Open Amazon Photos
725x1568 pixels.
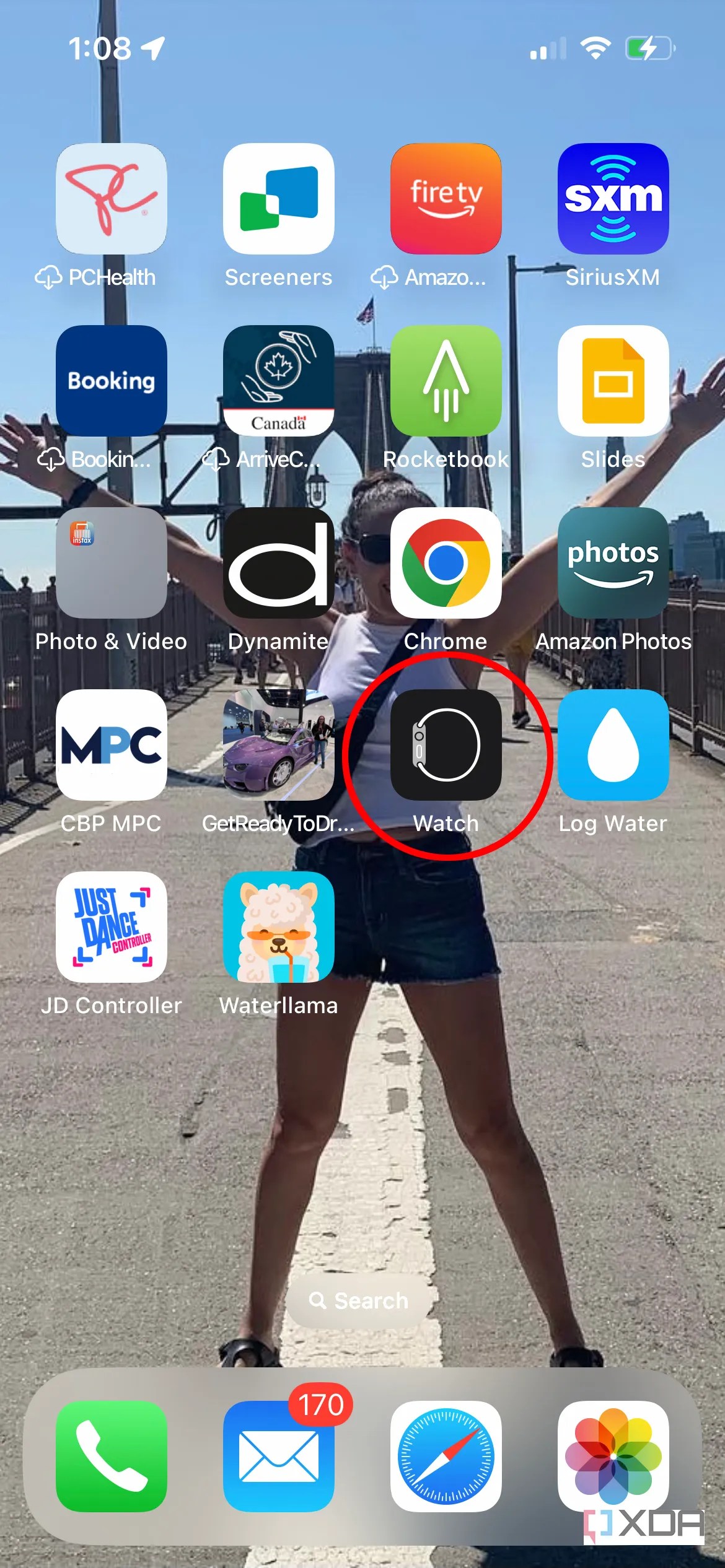point(613,563)
